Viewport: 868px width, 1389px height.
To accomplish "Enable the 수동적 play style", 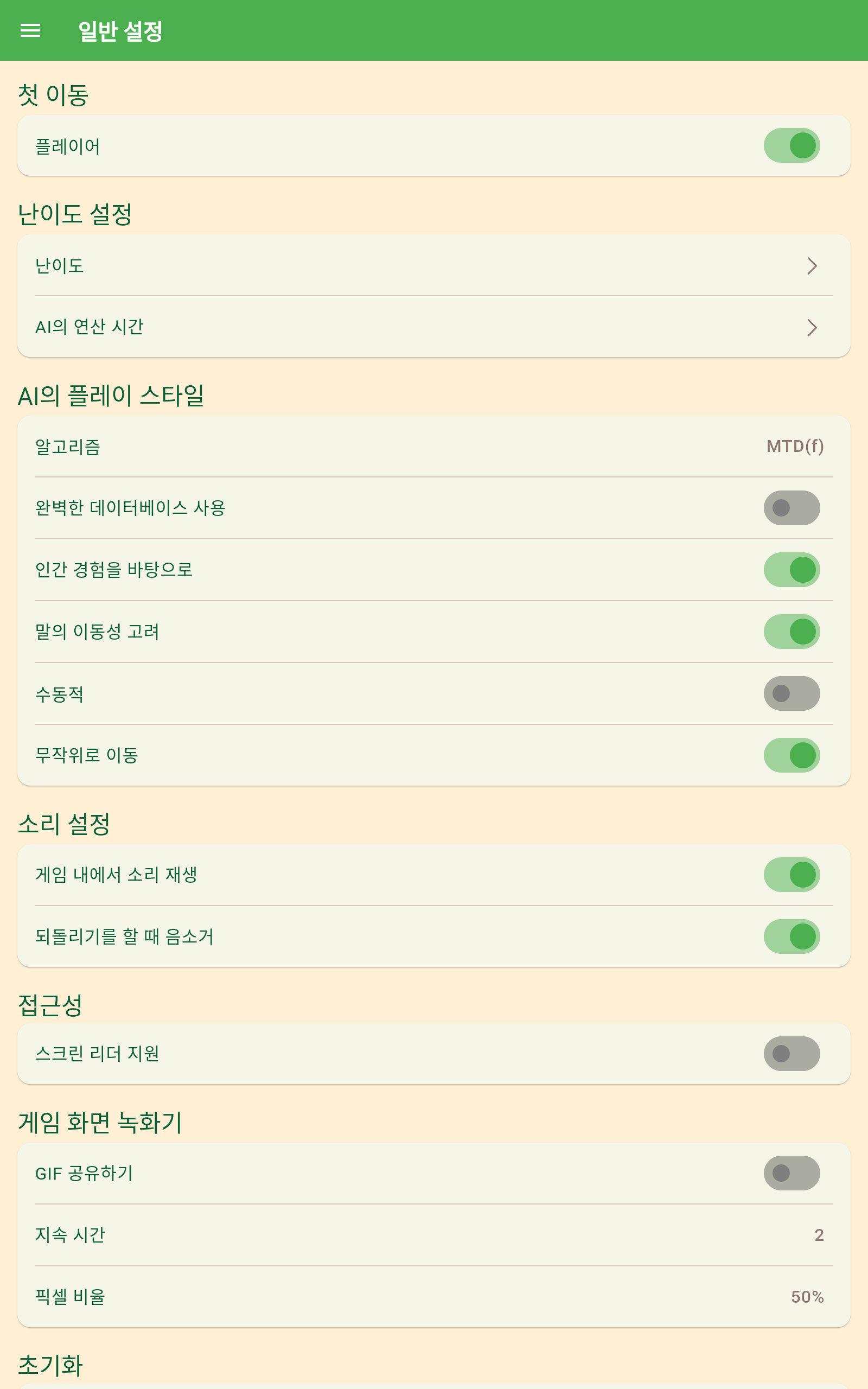I will click(791, 693).
